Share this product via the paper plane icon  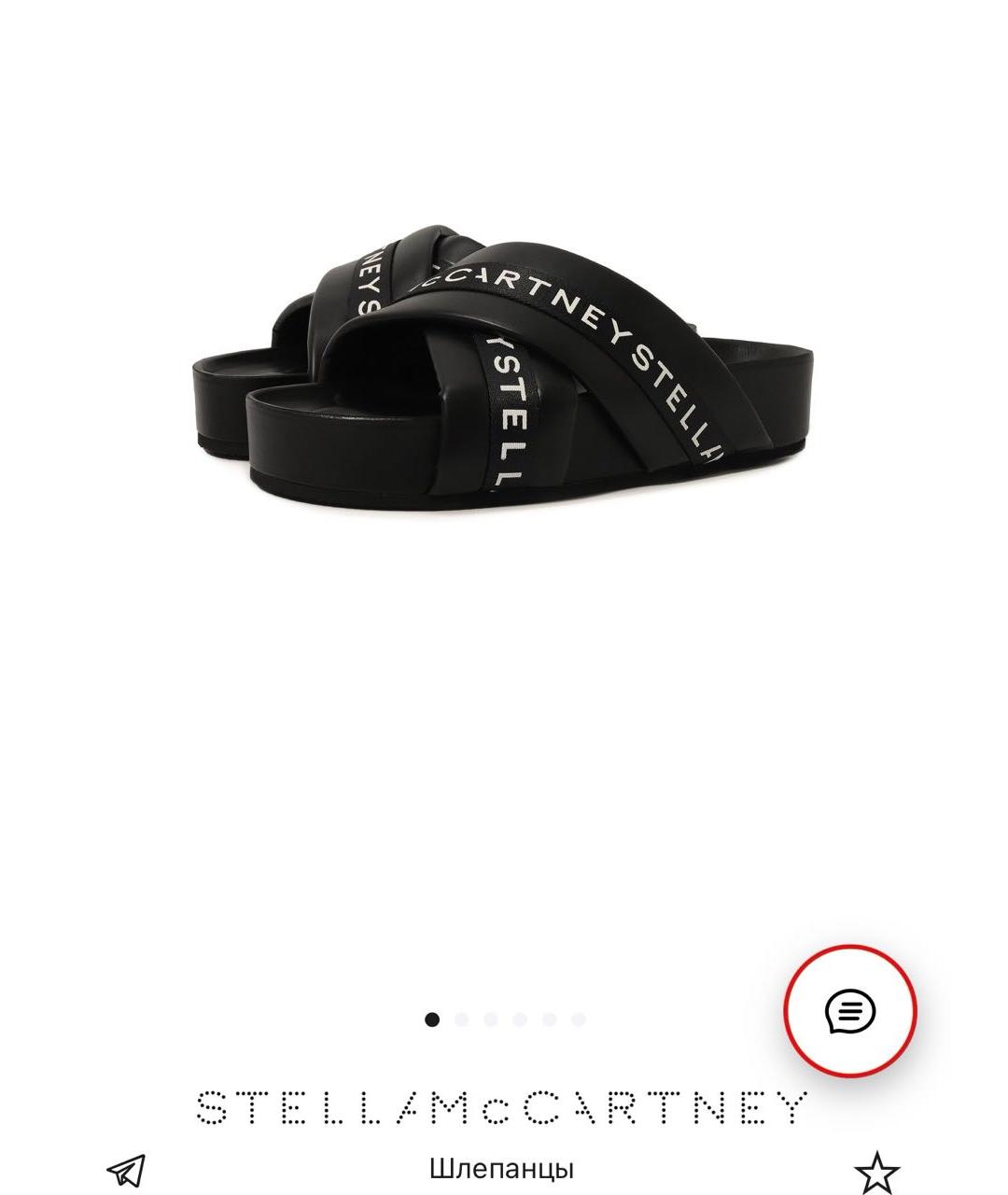coord(125,1170)
